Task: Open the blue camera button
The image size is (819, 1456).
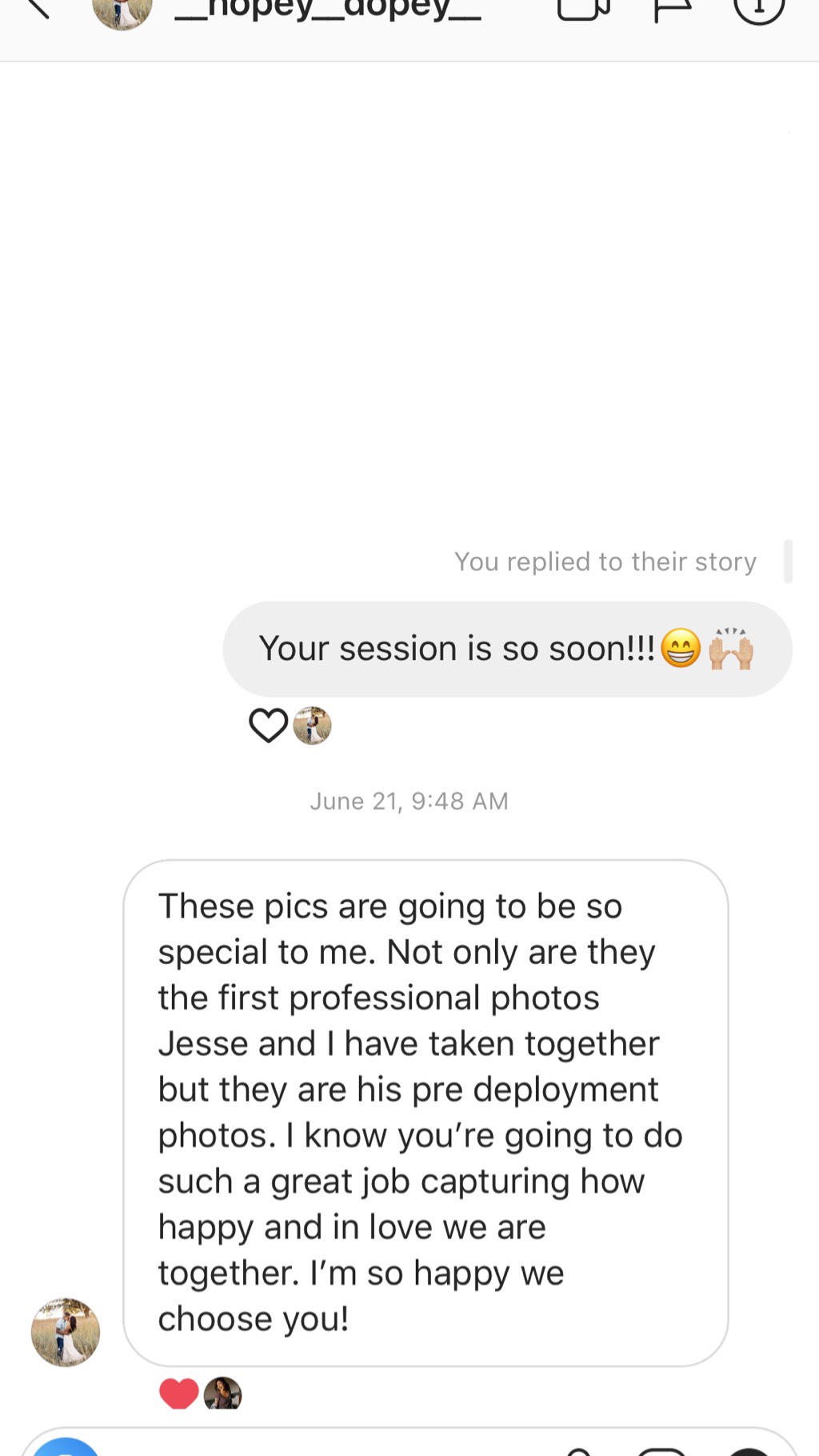Action: click(67, 1448)
